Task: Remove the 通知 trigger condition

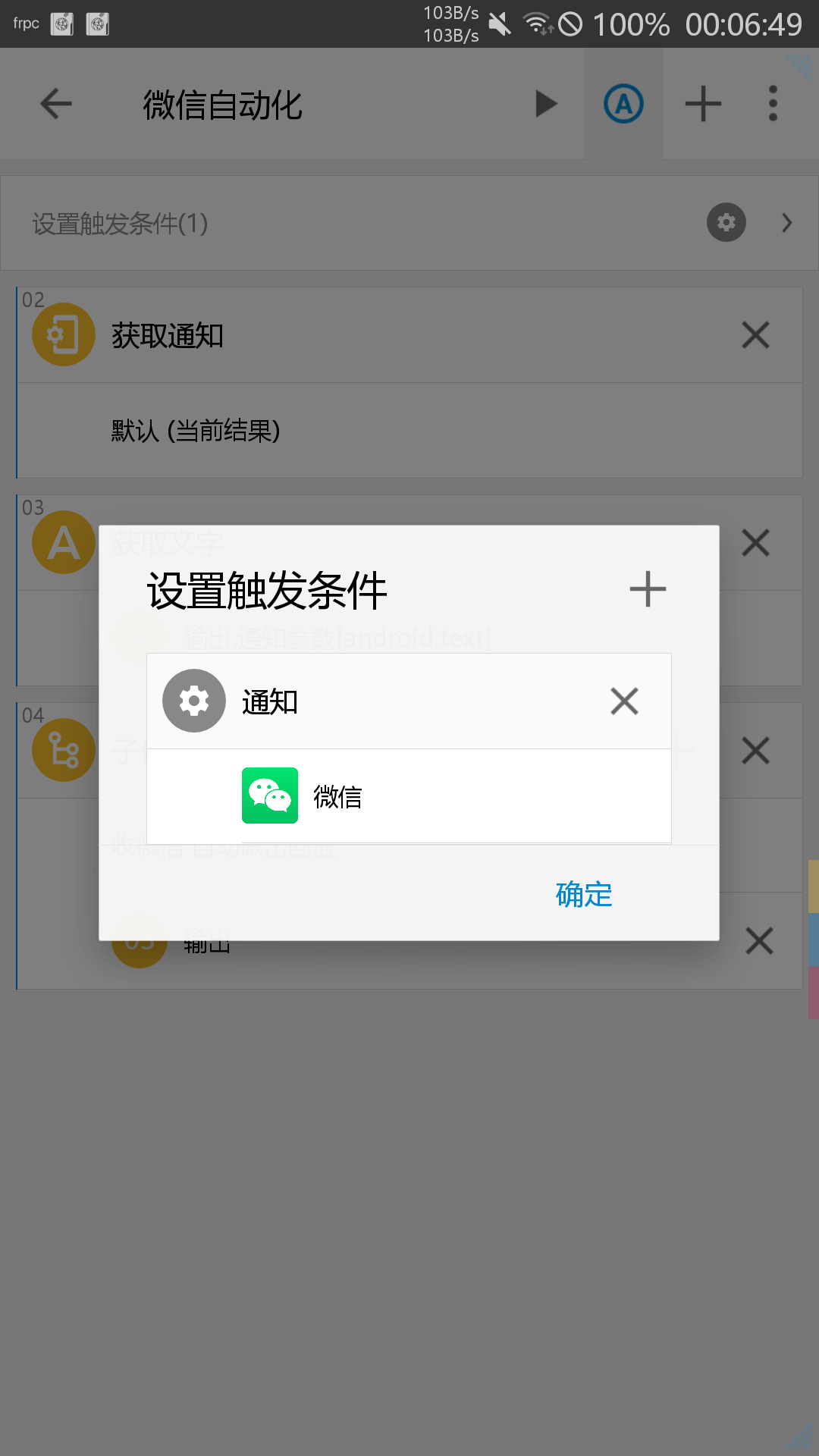Action: pyautogui.click(x=624, y=701)
